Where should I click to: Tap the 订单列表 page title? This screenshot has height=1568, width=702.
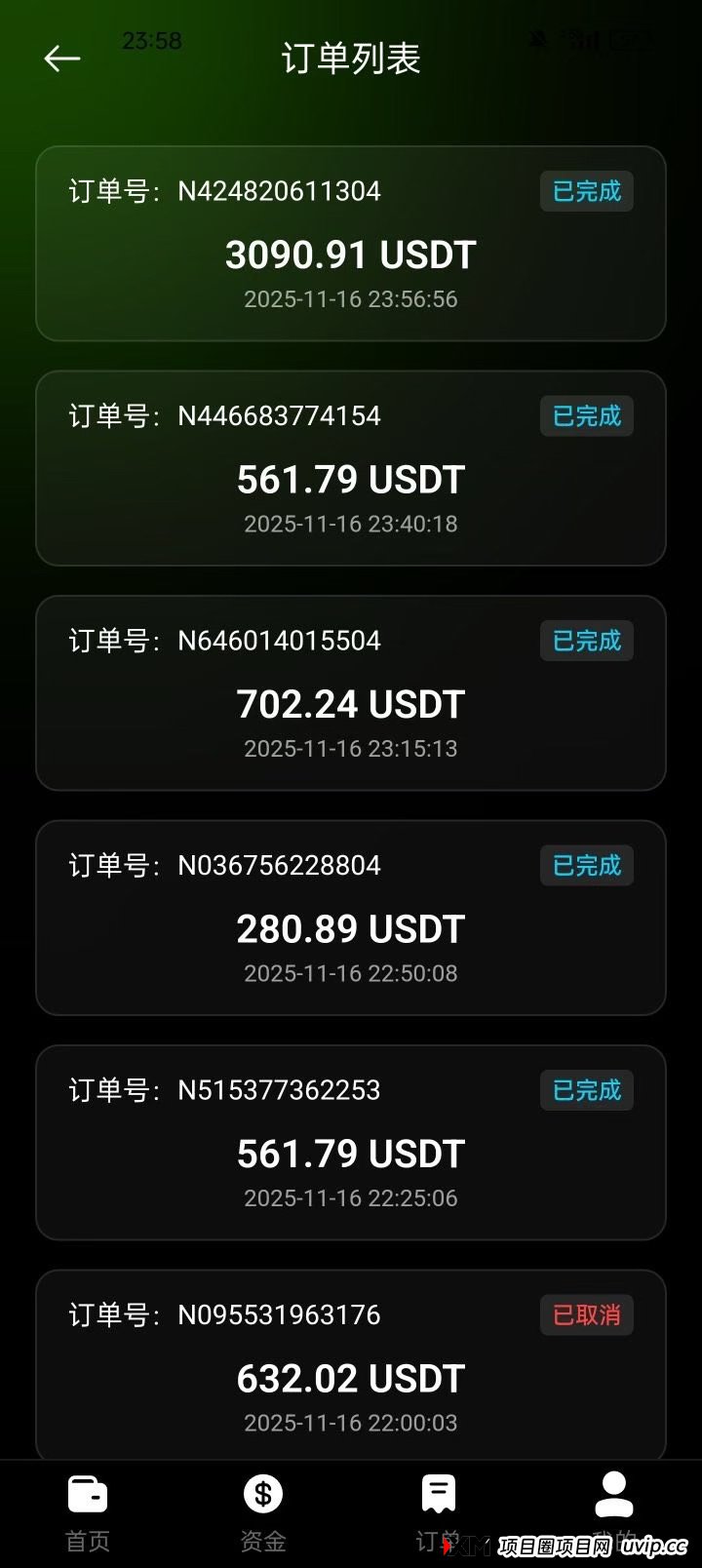[x=351, y=59]
